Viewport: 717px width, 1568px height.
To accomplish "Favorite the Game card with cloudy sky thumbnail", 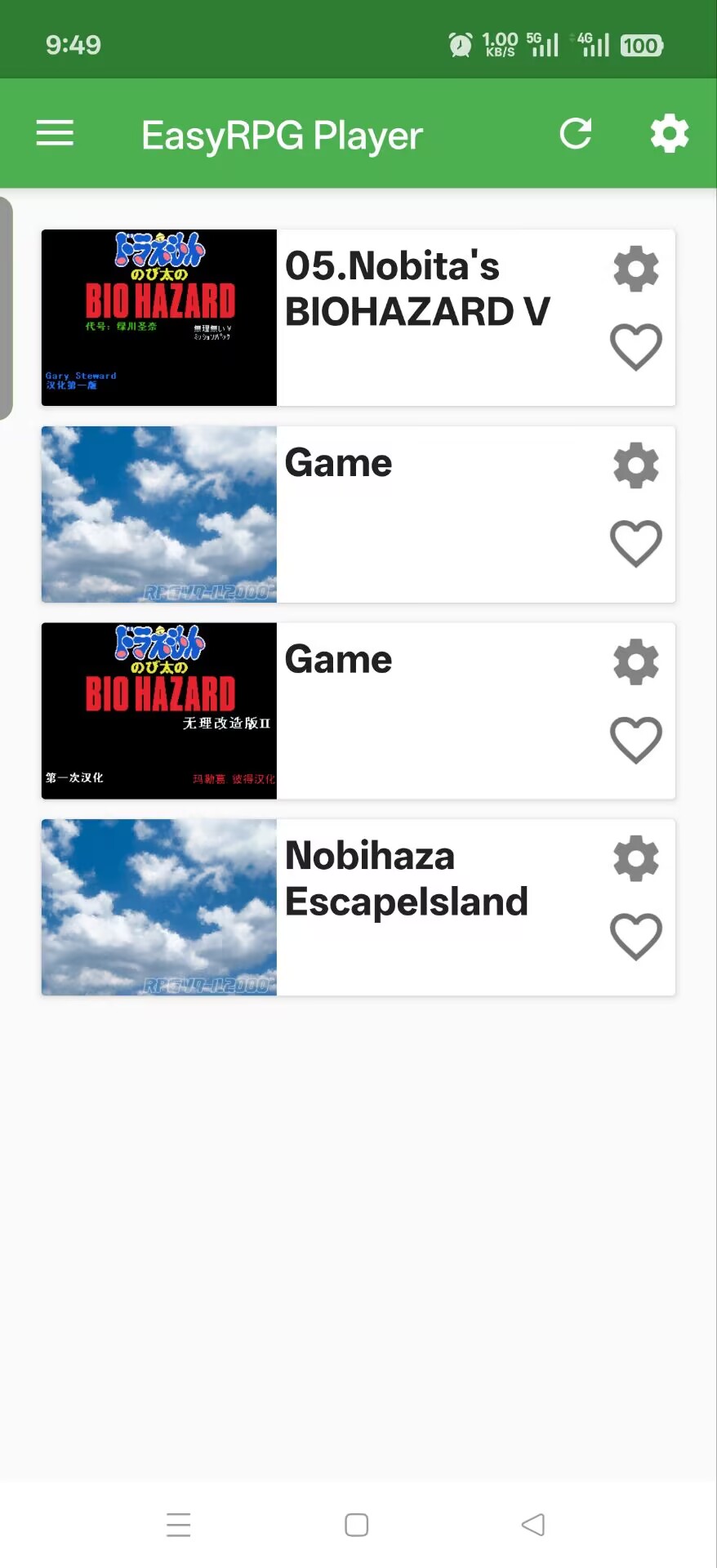I will point(635,543).
